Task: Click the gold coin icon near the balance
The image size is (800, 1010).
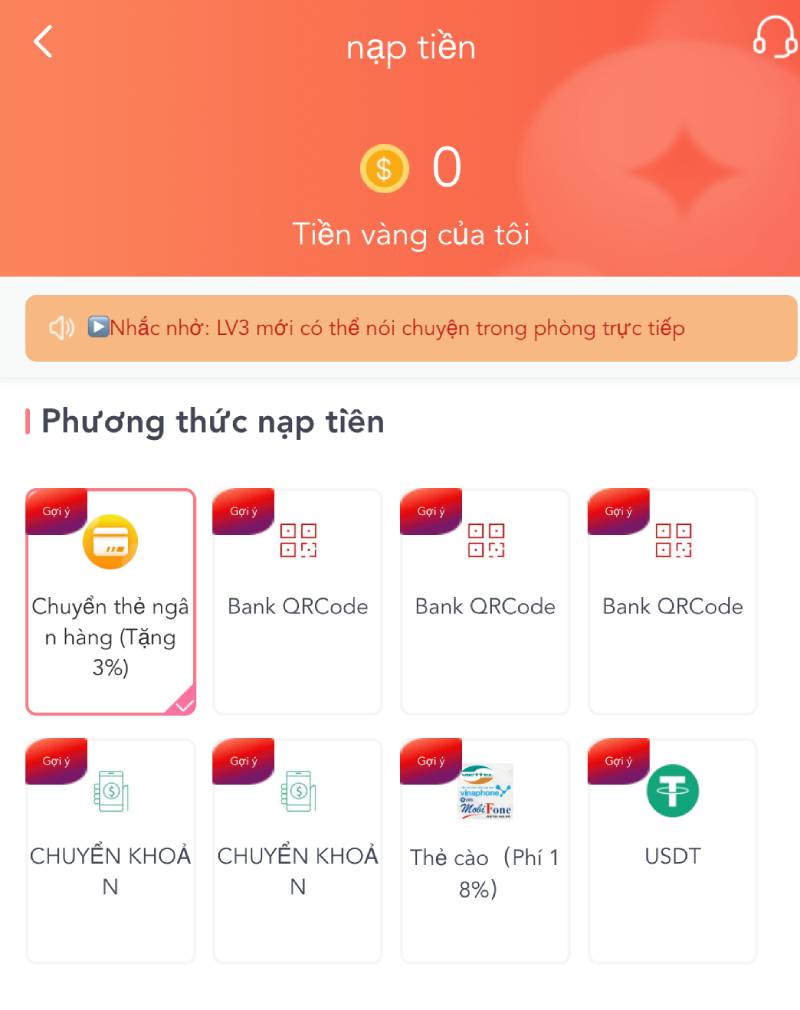Action: click(383, 168)
